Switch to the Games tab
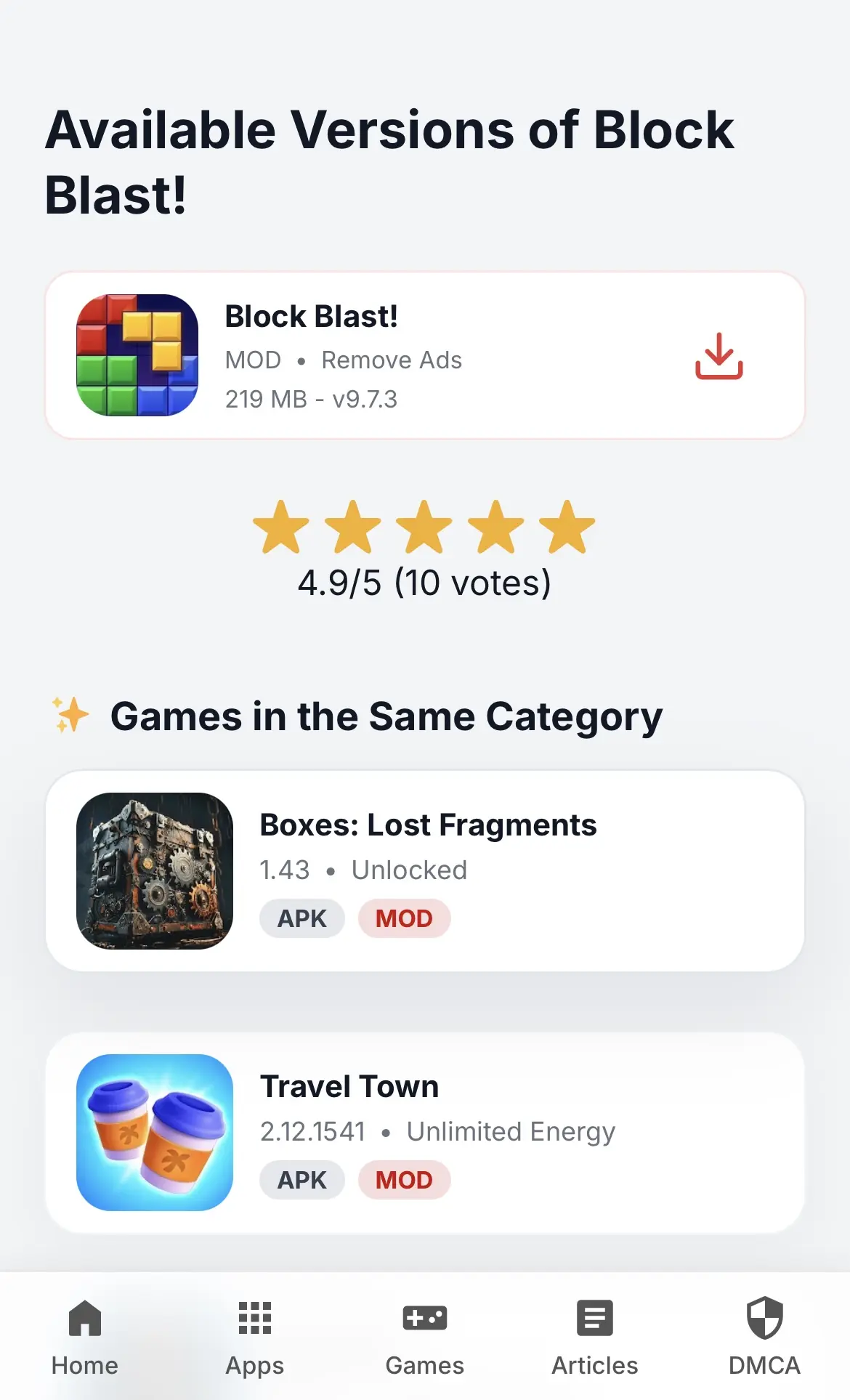 (x=425, y=1337)
